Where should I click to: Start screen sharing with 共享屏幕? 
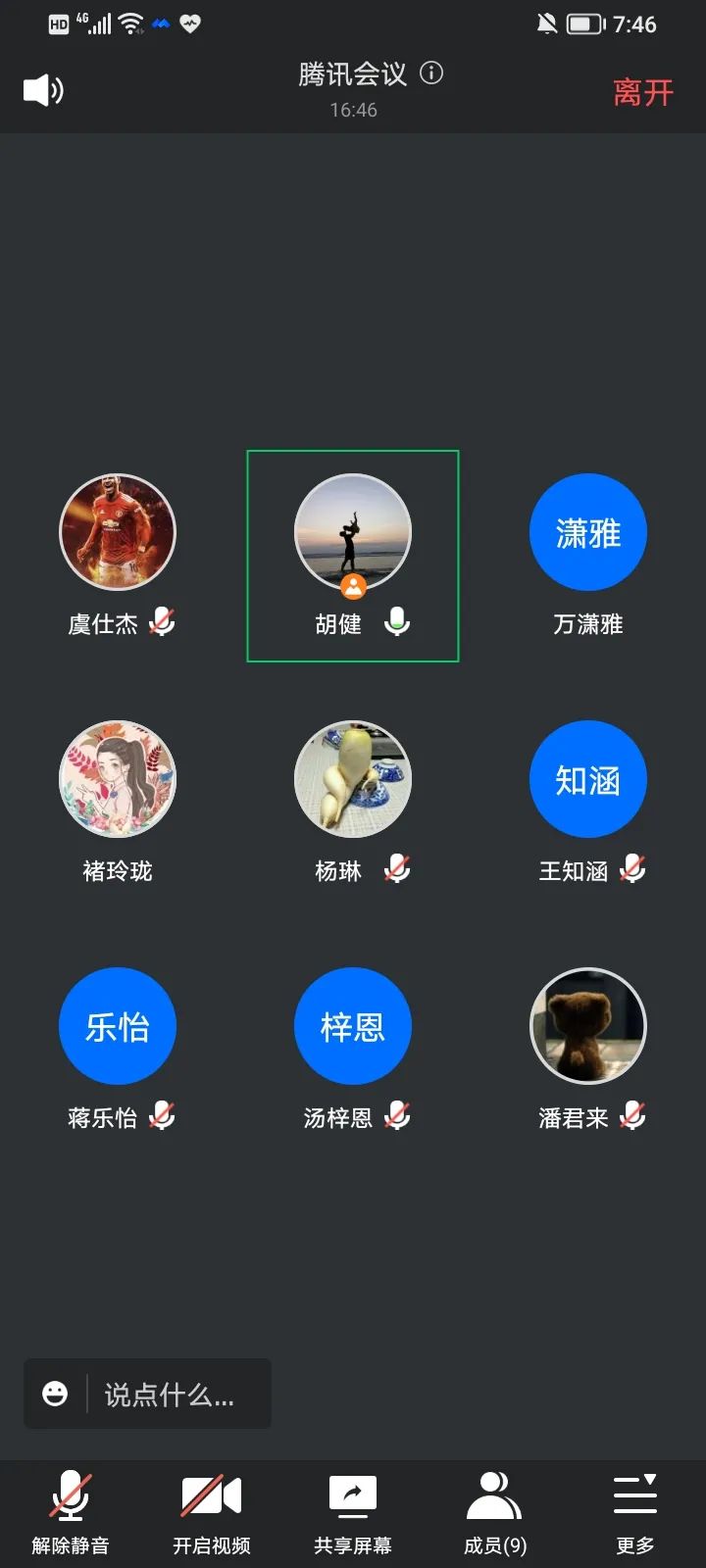353,1512
